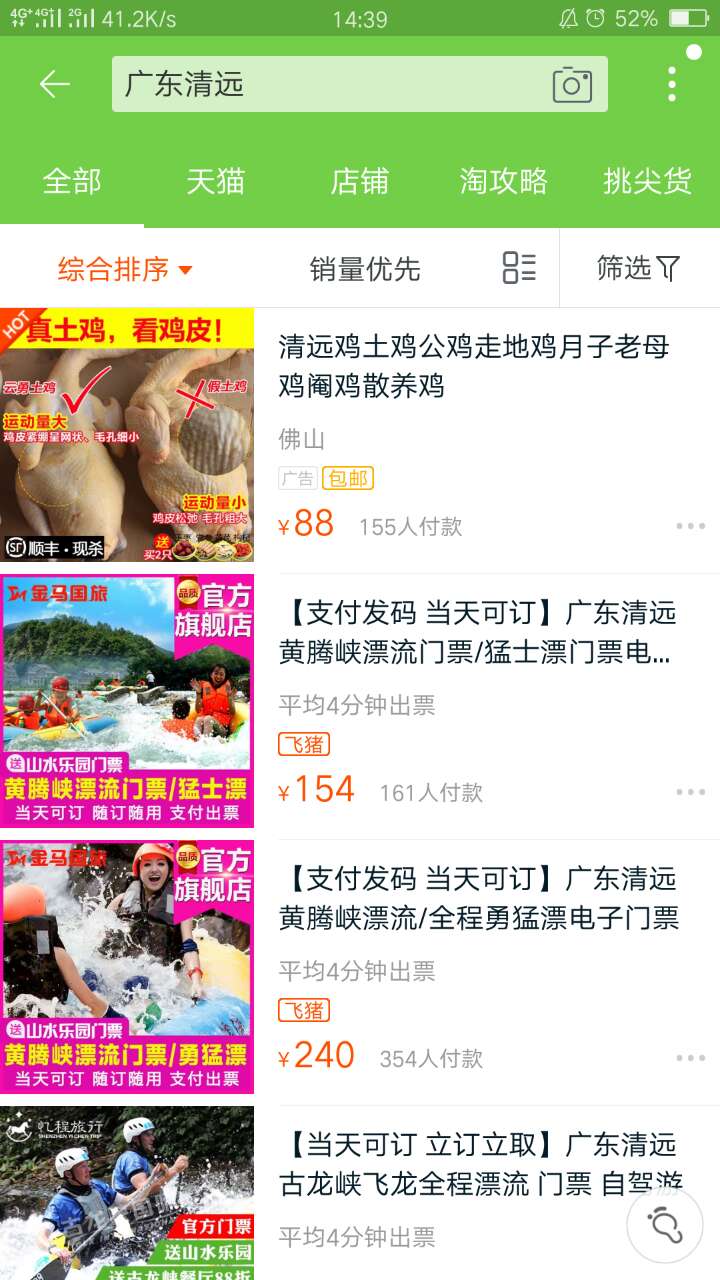
Task: Open the 筛选 filter panel
Action: coord(638,268)
